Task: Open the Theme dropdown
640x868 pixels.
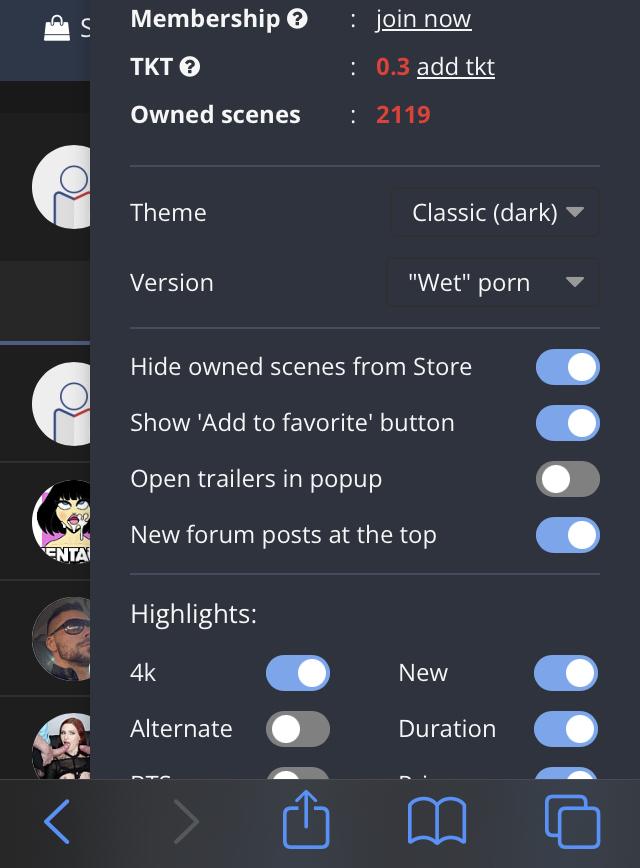Action: tap(495, 213)
